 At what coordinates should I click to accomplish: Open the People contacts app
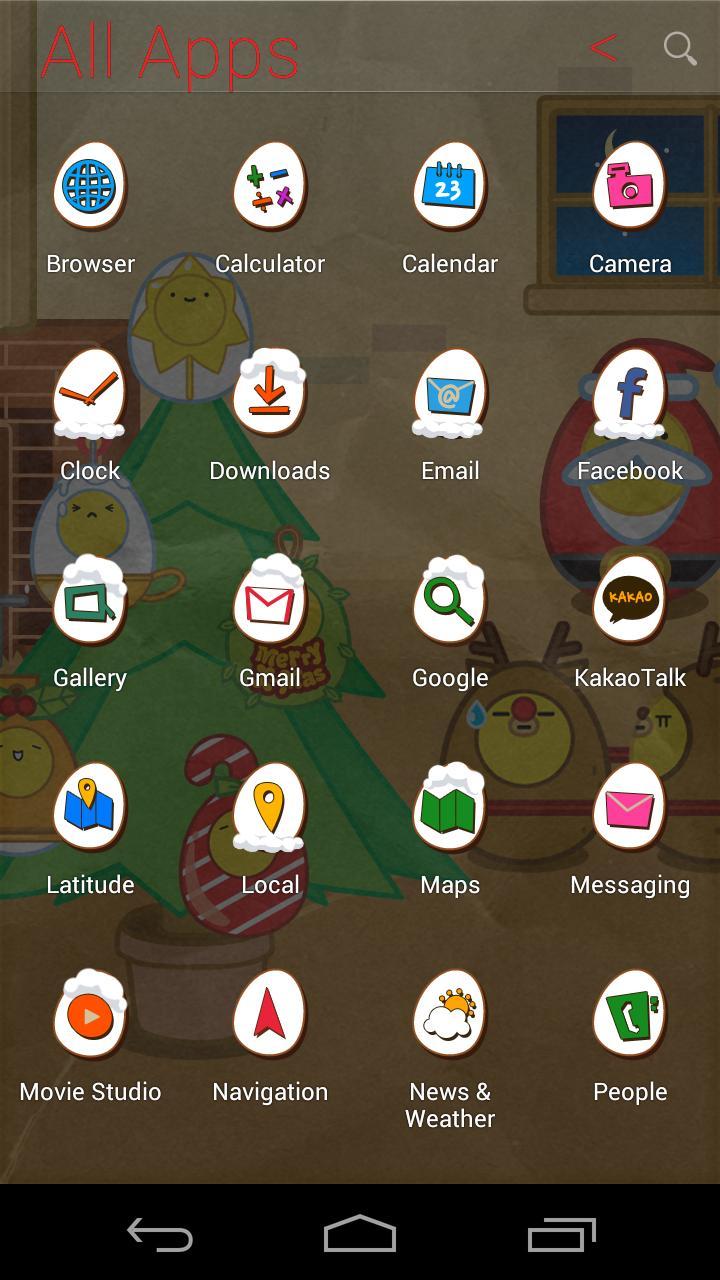630,1015
